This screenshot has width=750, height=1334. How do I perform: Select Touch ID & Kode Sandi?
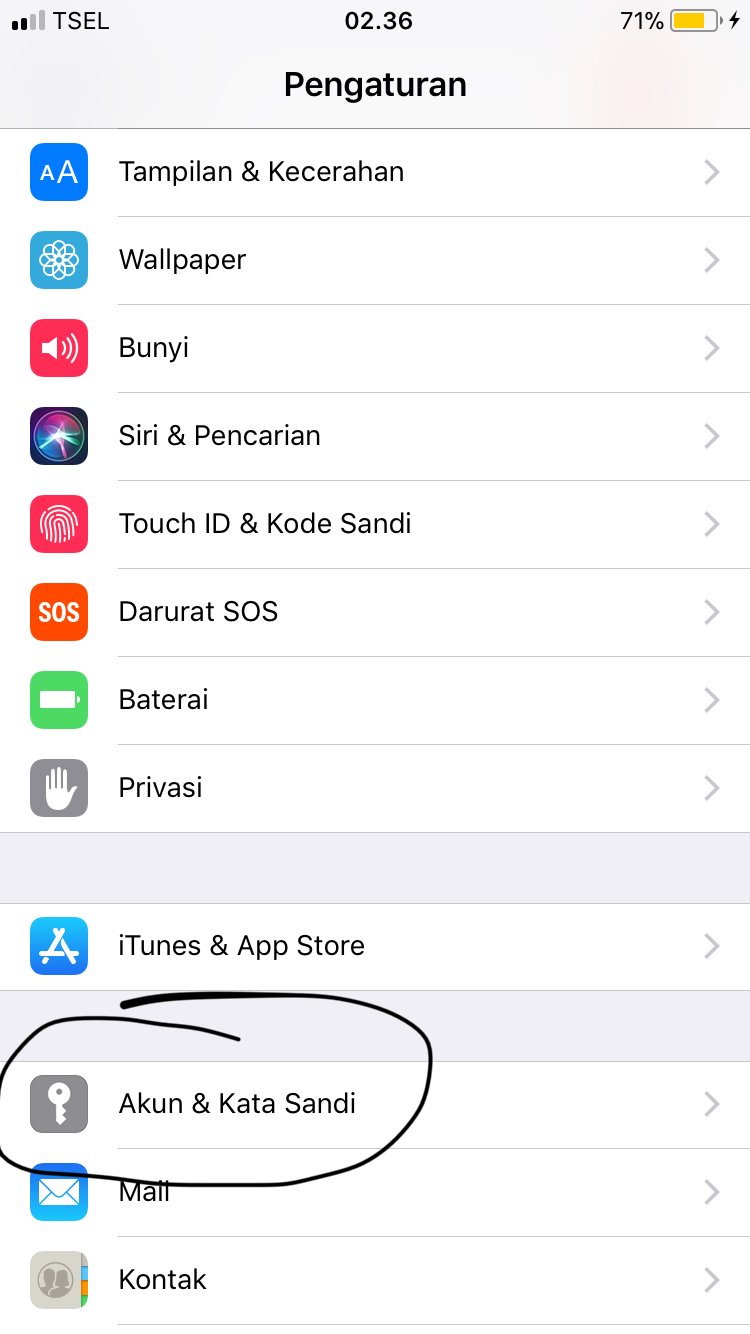tap(375, 524)
